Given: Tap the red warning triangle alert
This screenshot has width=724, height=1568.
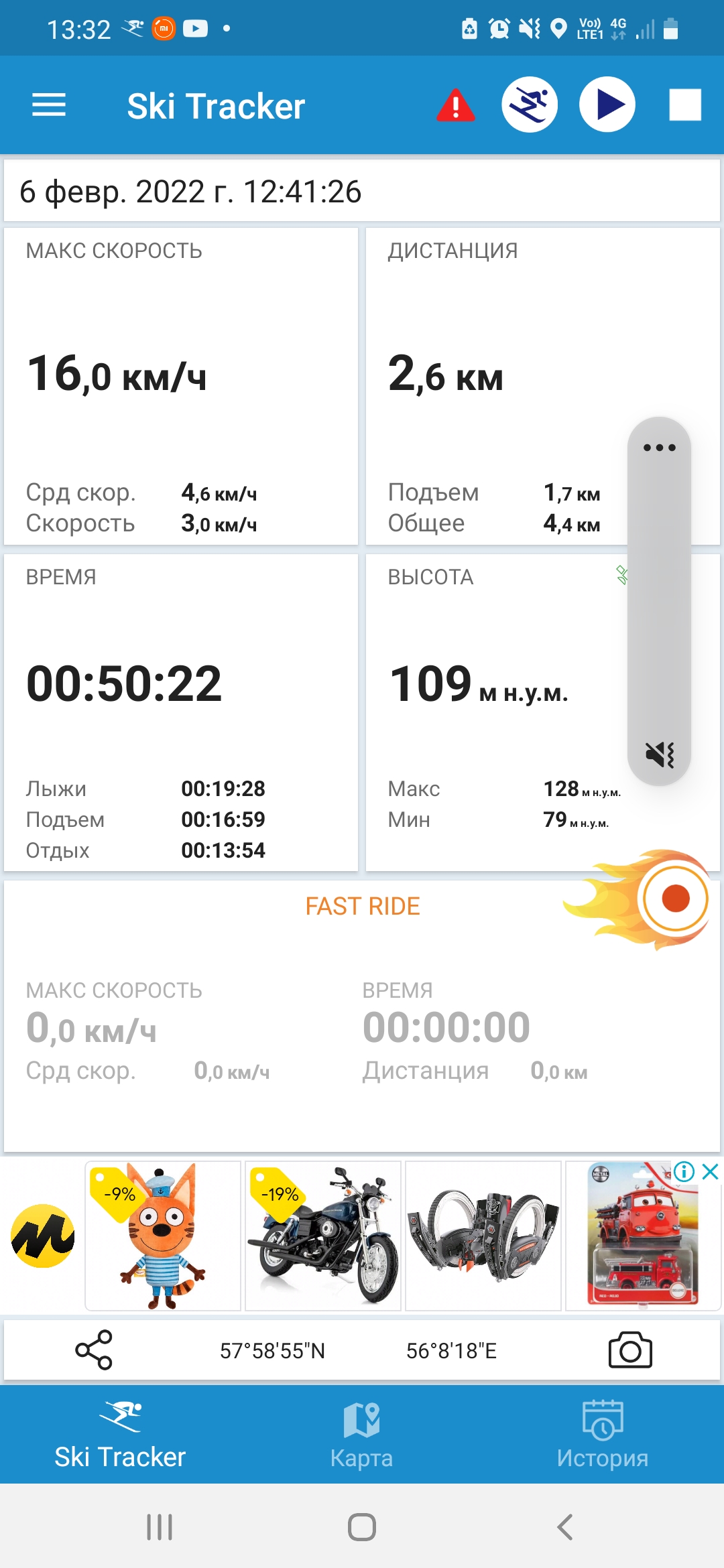Looking at the screenshot, I should tap(455, 105).
